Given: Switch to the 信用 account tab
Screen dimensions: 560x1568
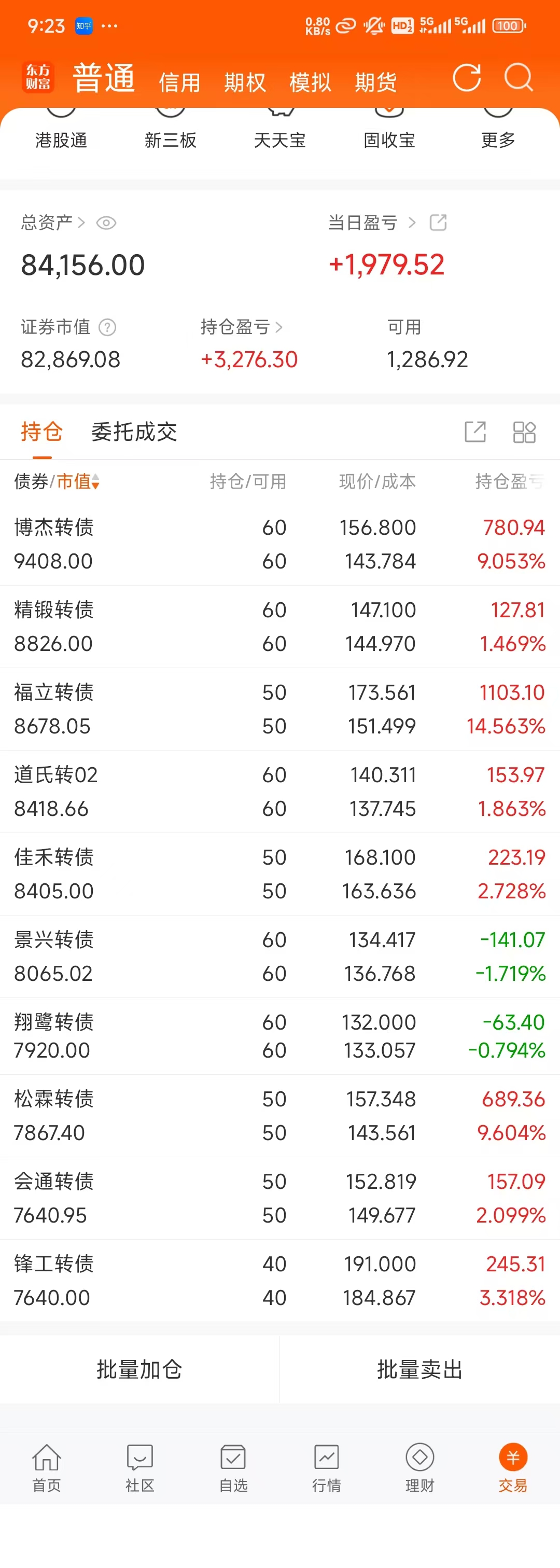Looking at the screenshot, I should (179, 82).
